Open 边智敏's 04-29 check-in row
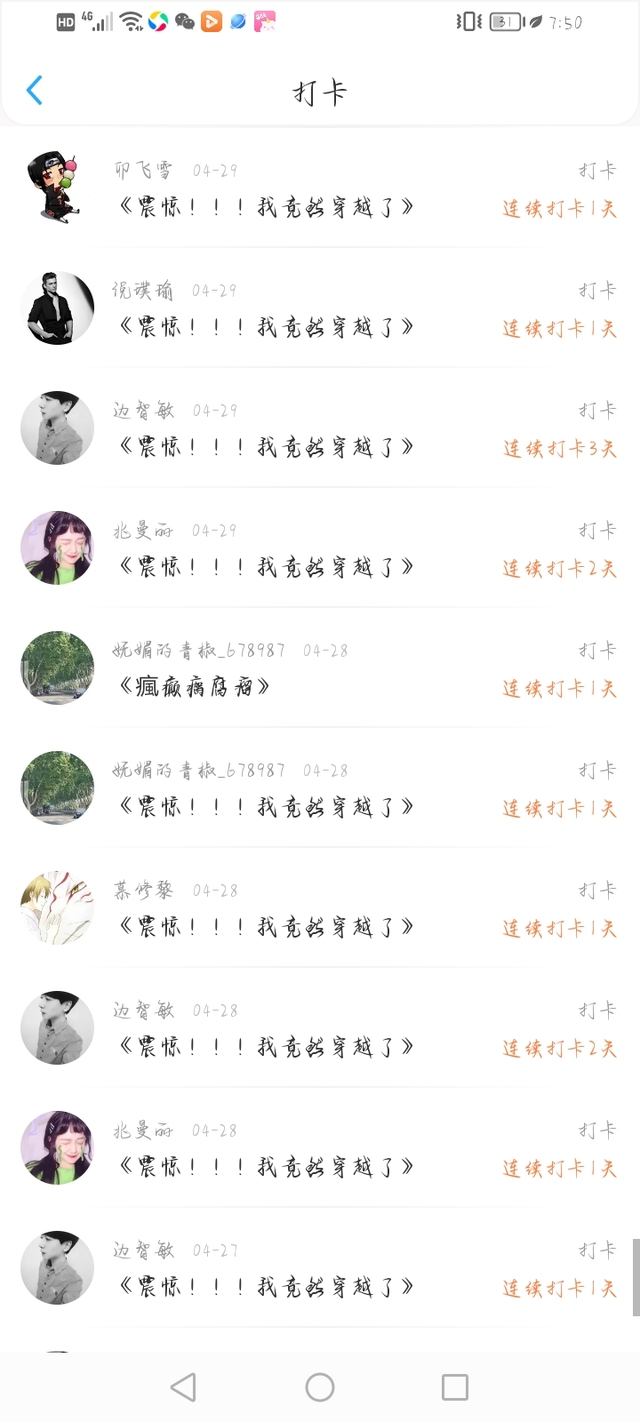The height and width of the screenshot is (1422, 640). 265,447
